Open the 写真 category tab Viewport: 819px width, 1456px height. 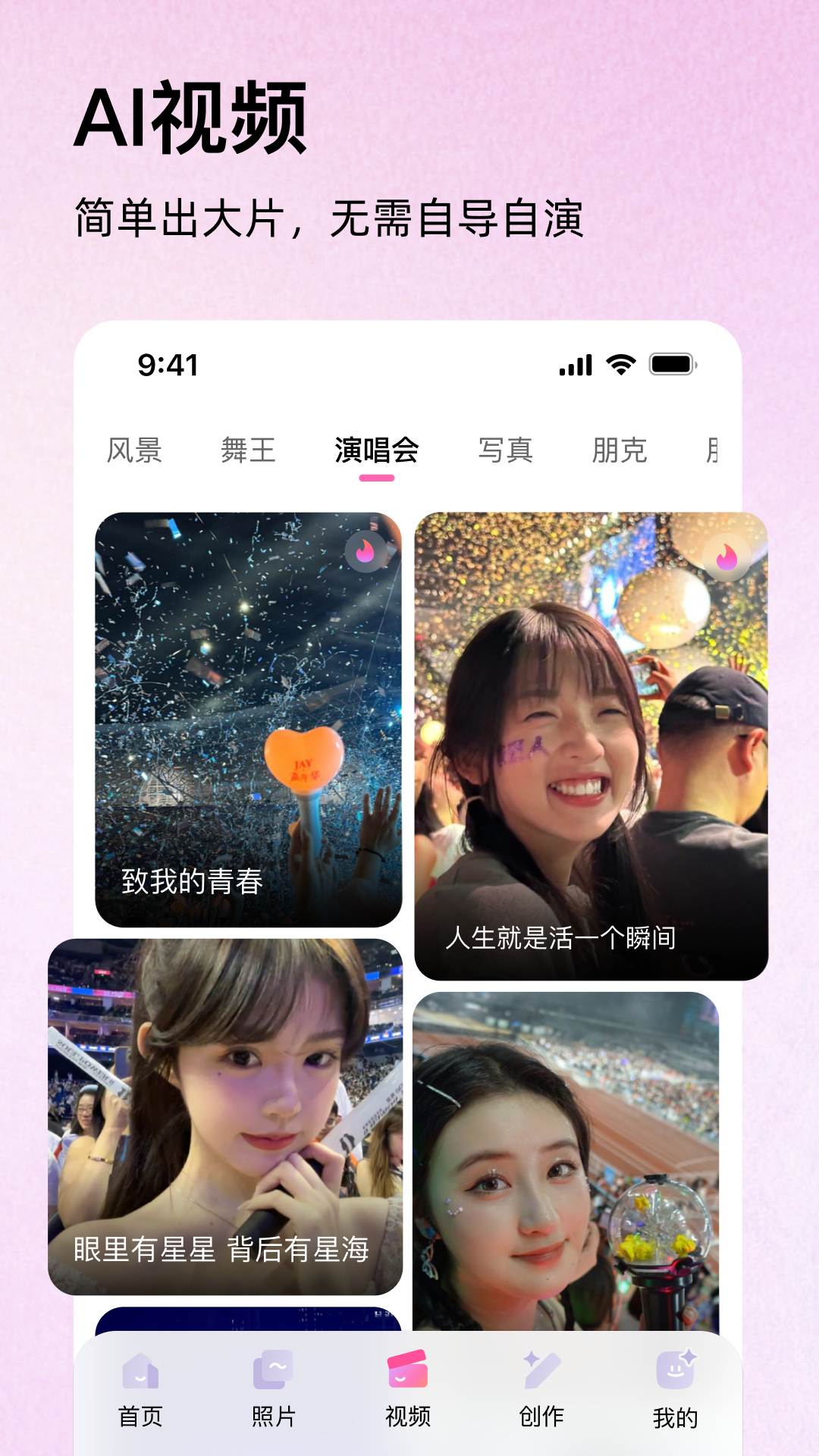point(507,450)
